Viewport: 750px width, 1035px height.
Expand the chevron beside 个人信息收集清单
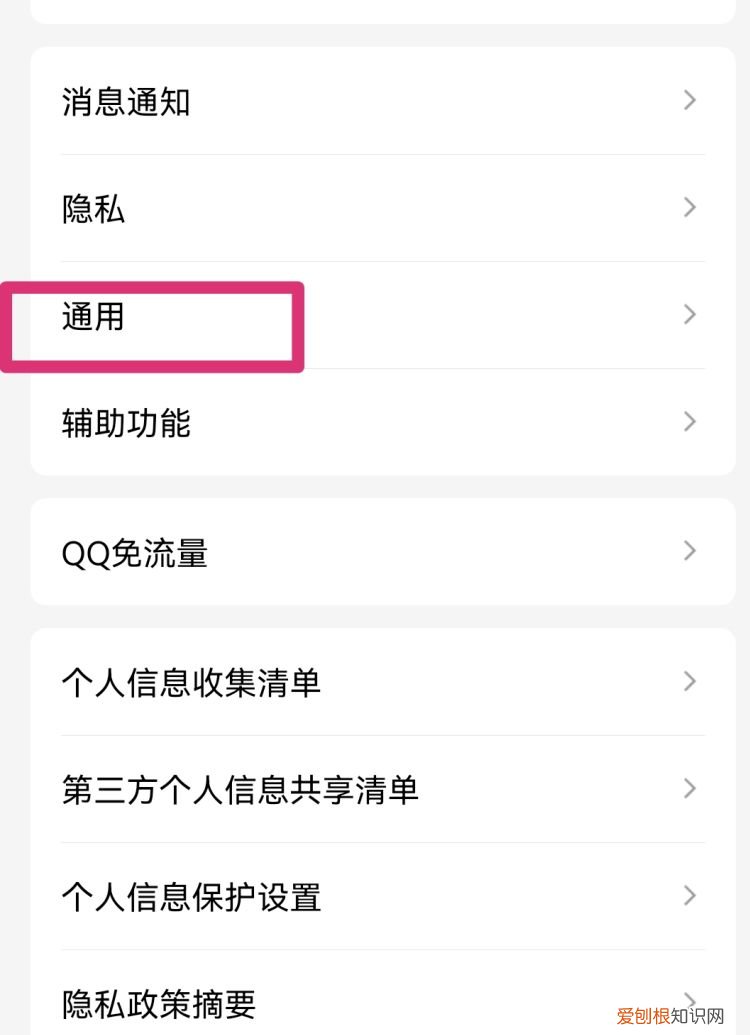point(689,681)
